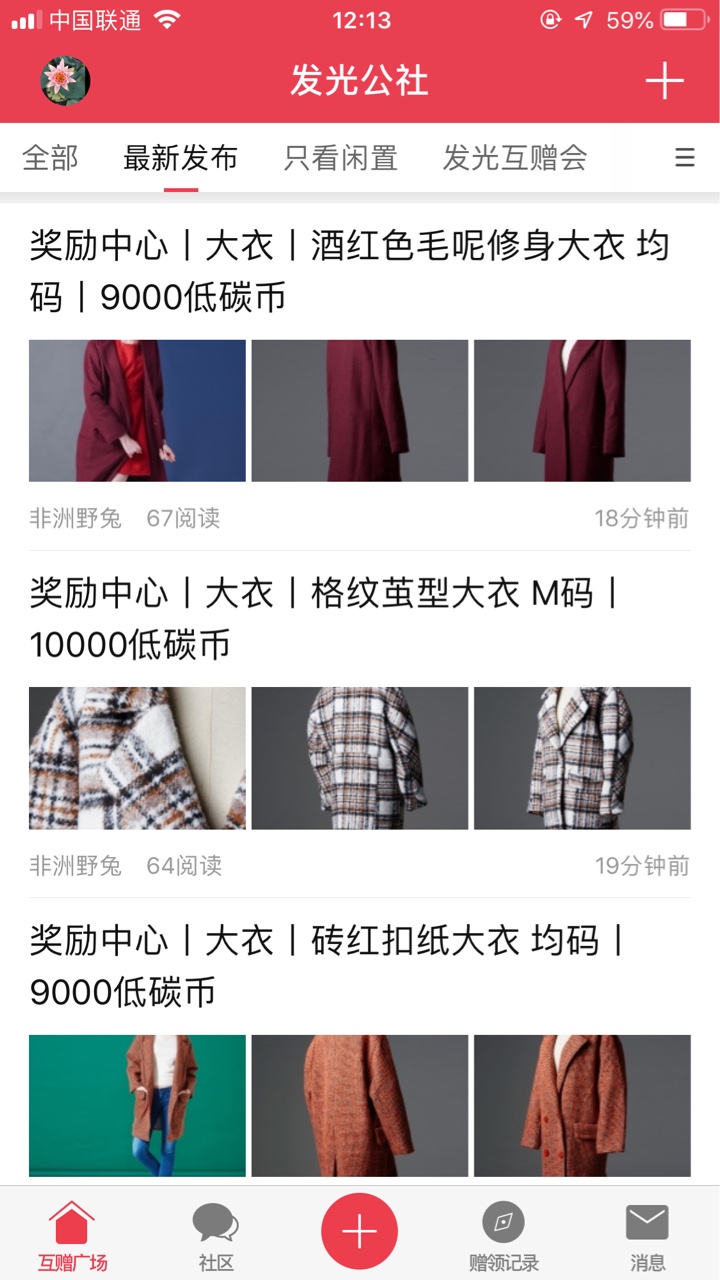
Task: Tap the plus icon in top bar
Action: [x=664, y=81]
